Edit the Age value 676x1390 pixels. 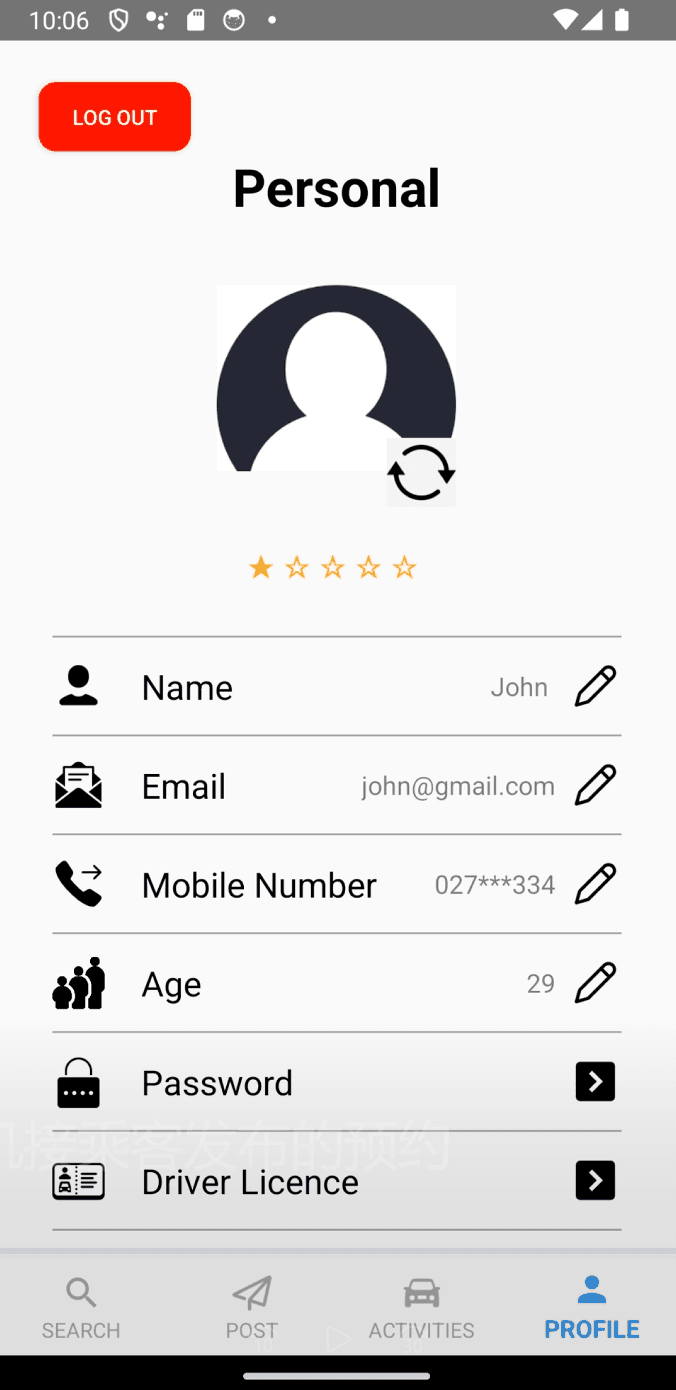click(x=595, y=983)
